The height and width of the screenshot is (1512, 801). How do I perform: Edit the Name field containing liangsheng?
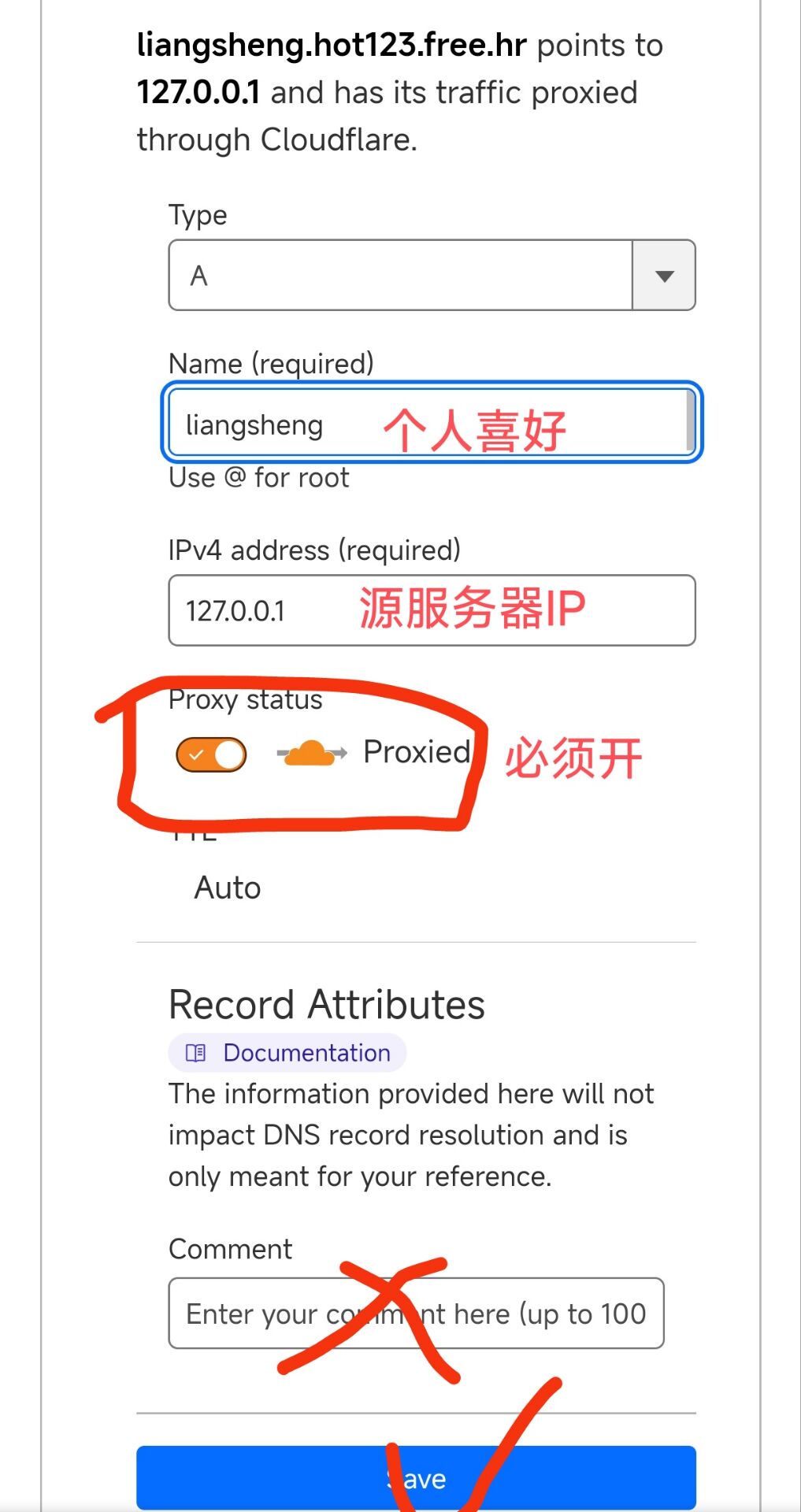click(x=432, y=423)
